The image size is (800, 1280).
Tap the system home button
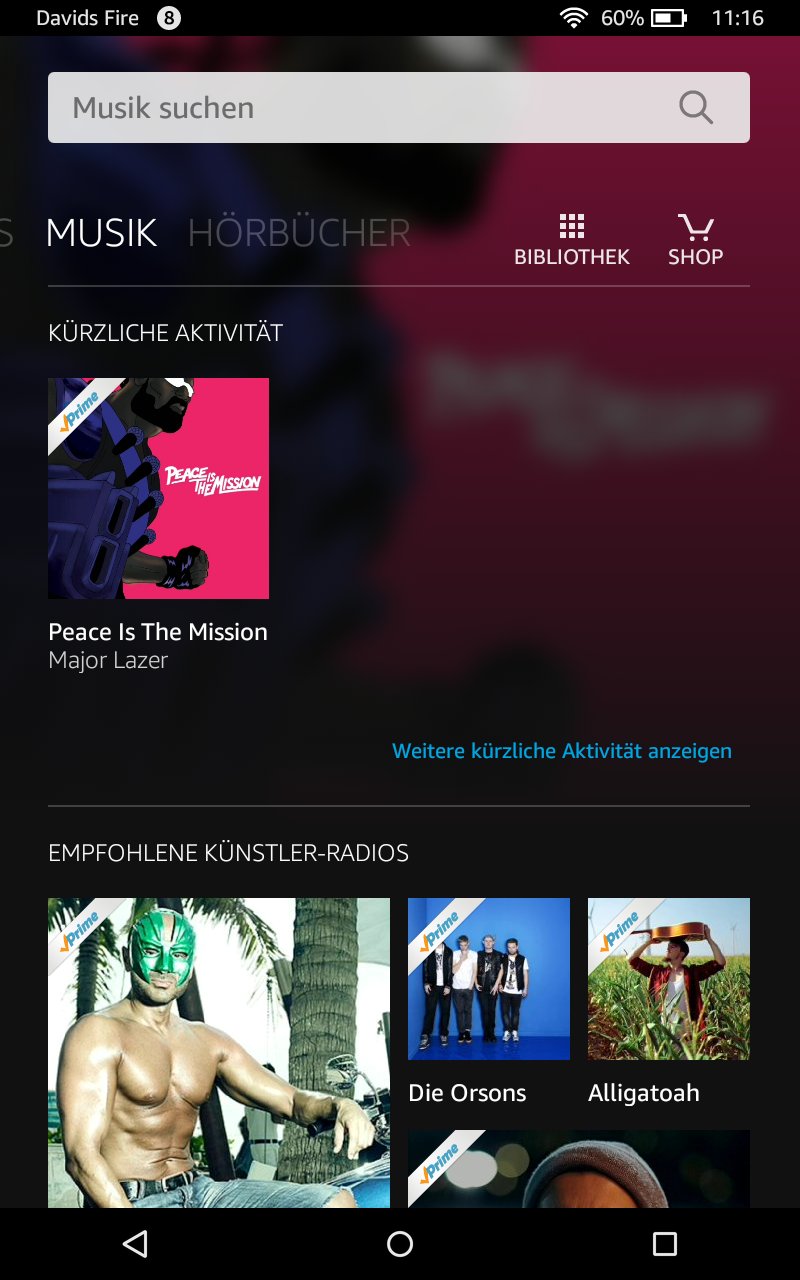400,1243
